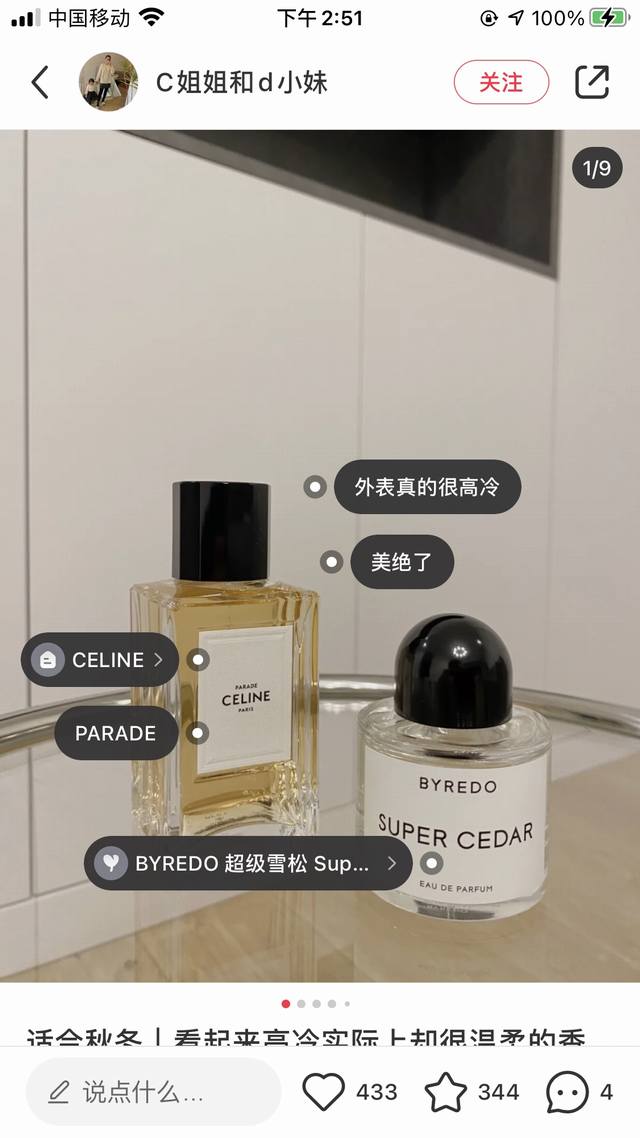Follow the author with 关注 button

(501, 82)
